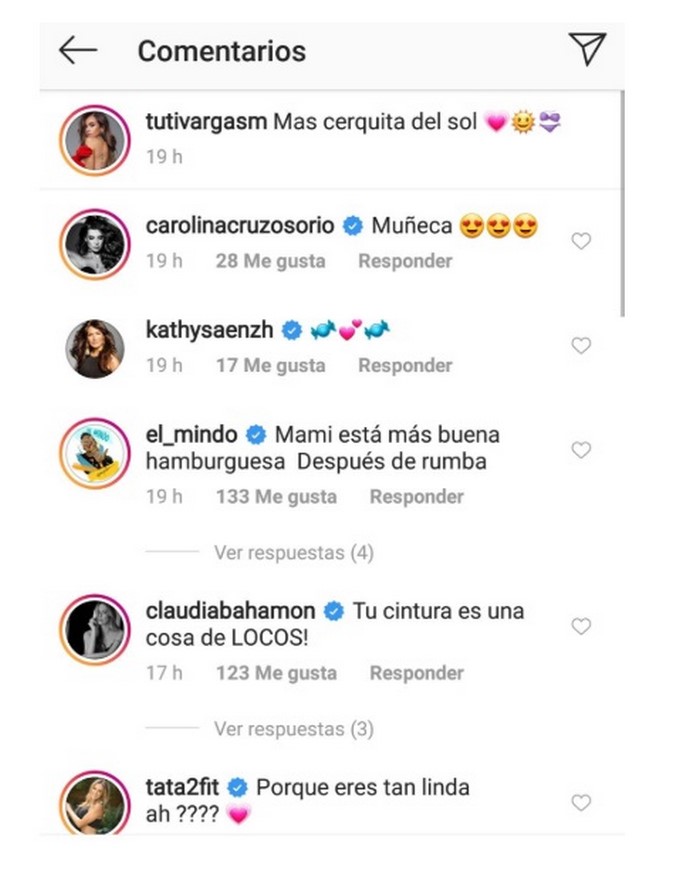Reply to el_mindo's comment
Screen dimensions: 680x887
(x=416, y=497)
